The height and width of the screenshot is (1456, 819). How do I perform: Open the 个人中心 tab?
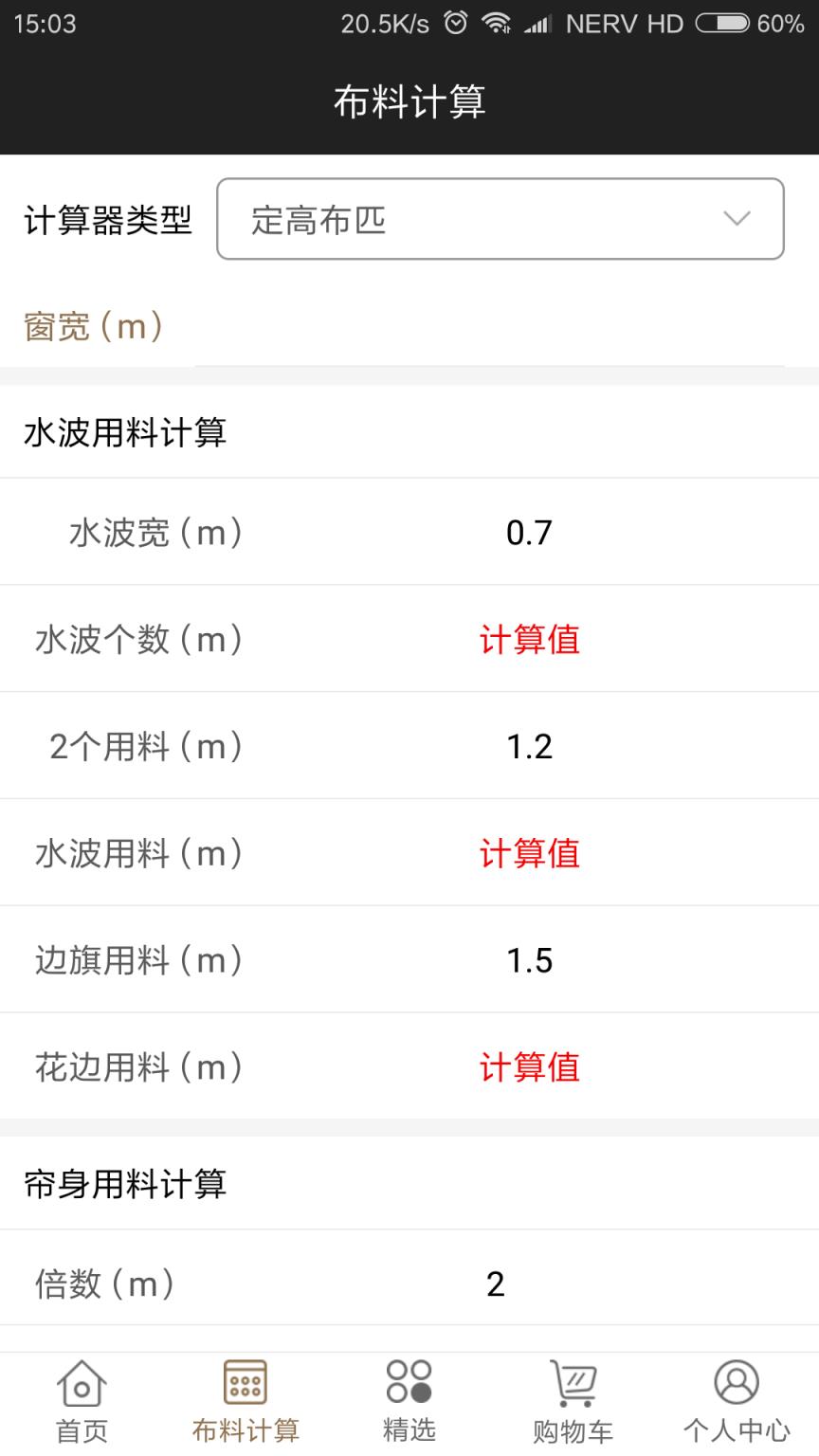click(x=737, y=1403)
